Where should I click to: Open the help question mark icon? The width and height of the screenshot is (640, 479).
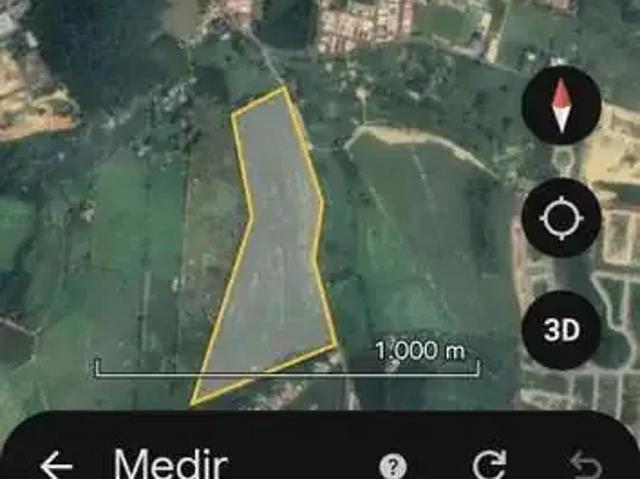(394, 466)
